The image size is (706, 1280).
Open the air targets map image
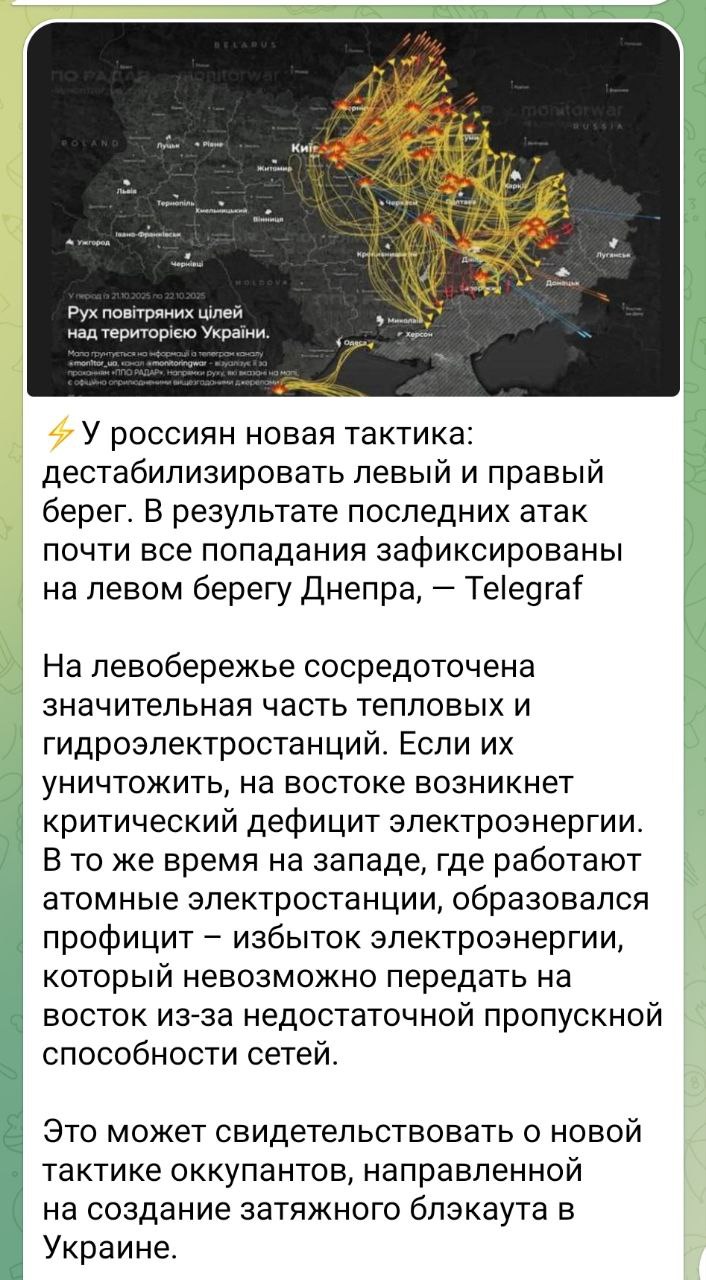[352, 210]
